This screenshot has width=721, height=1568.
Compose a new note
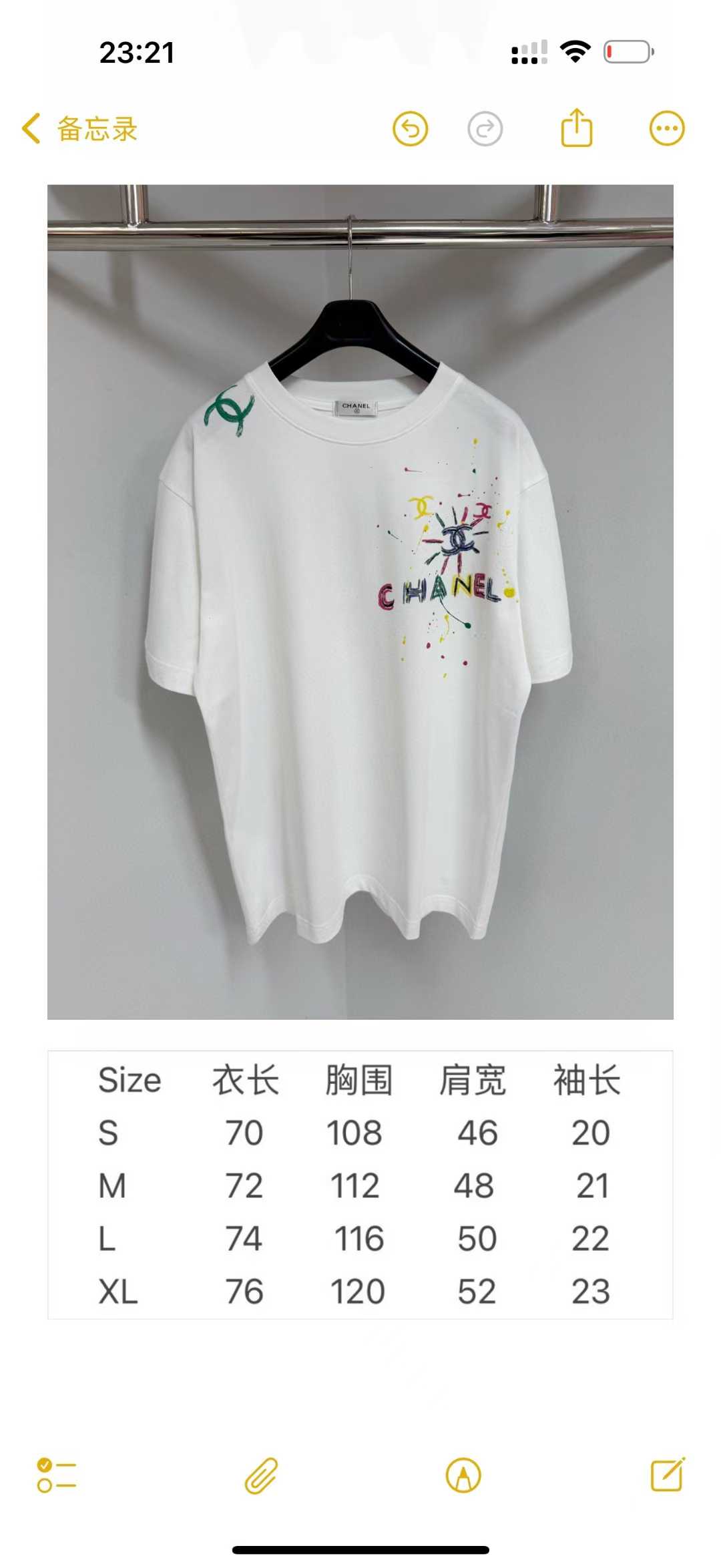668,1475
